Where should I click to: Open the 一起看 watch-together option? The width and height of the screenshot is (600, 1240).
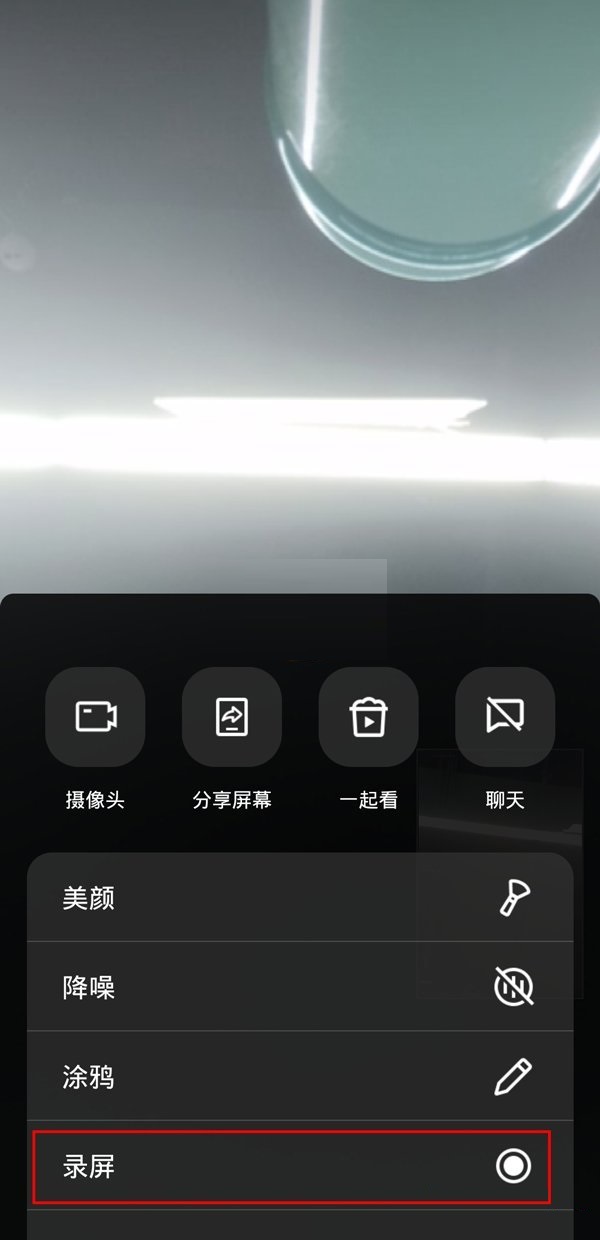(368, 716)
